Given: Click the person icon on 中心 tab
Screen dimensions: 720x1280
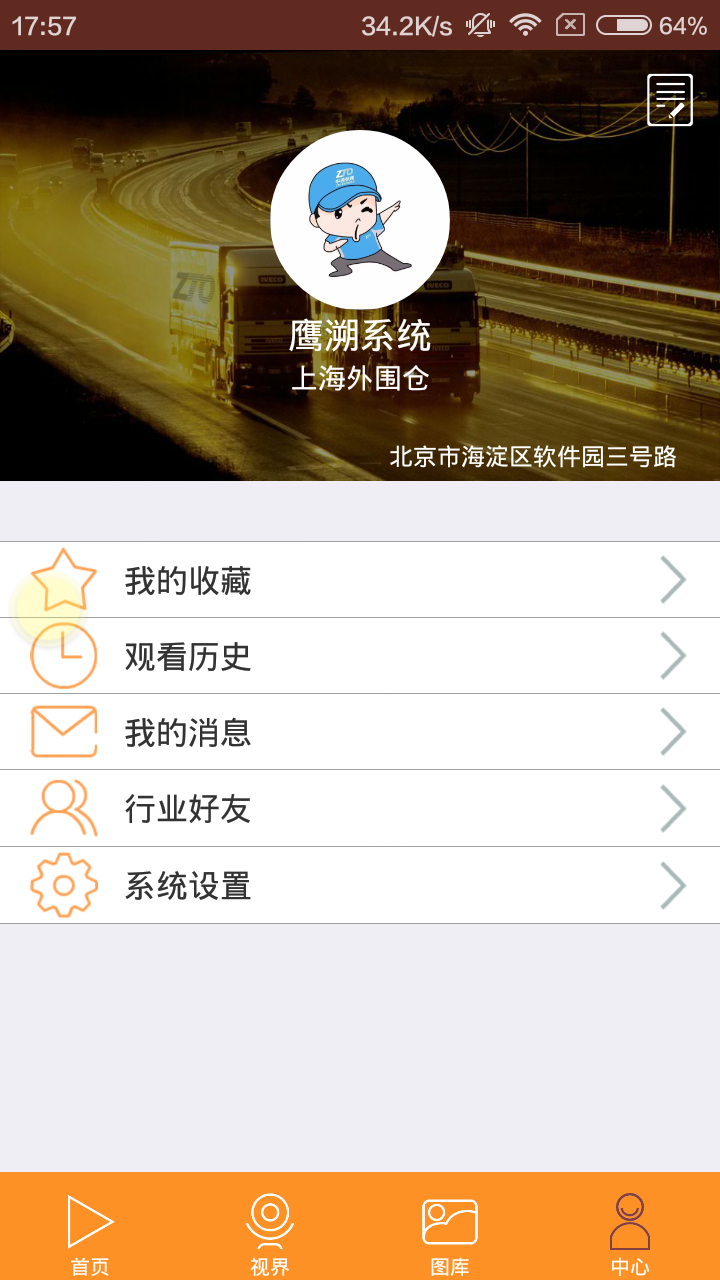Looking at the screenshot, I should point(631,1218).
